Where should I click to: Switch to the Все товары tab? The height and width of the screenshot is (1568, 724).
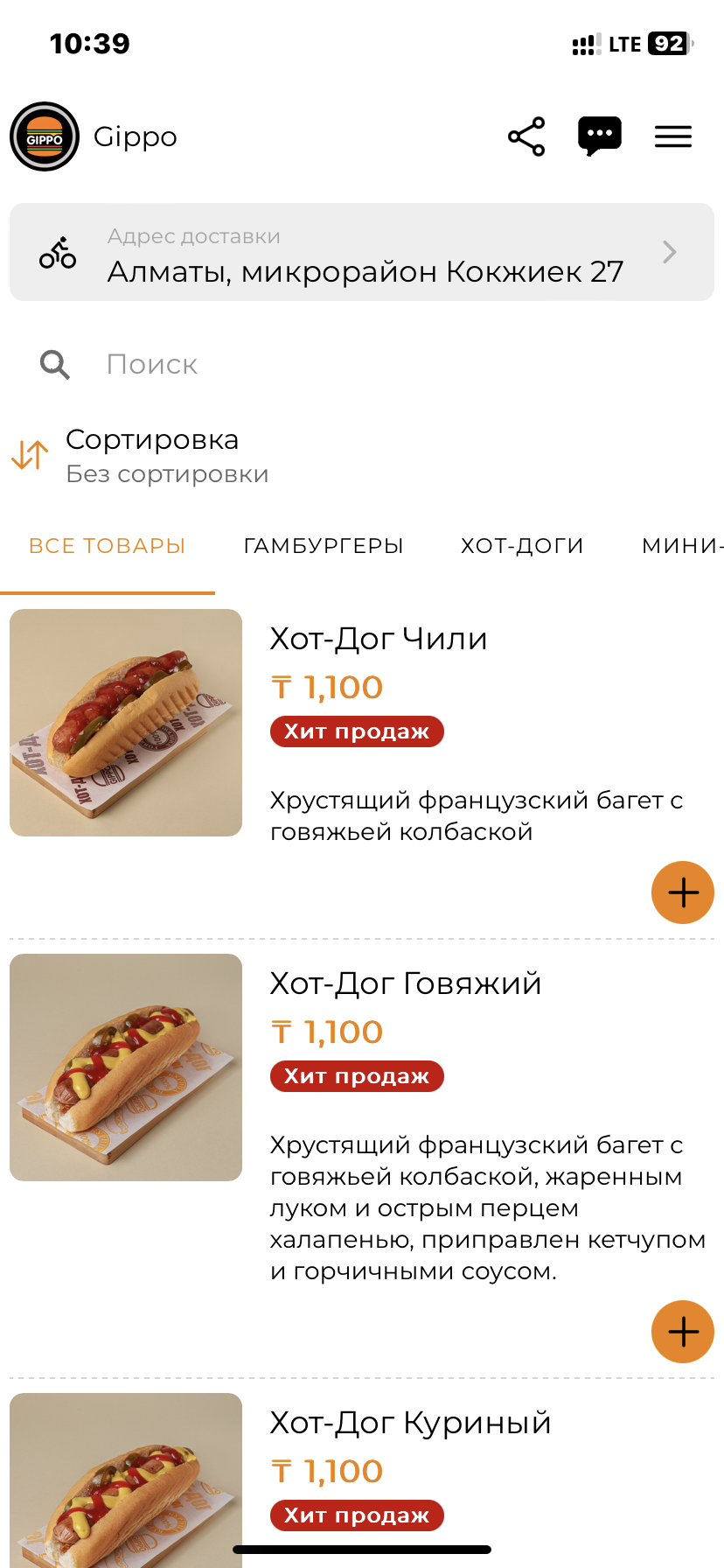(x=107, y=546)
